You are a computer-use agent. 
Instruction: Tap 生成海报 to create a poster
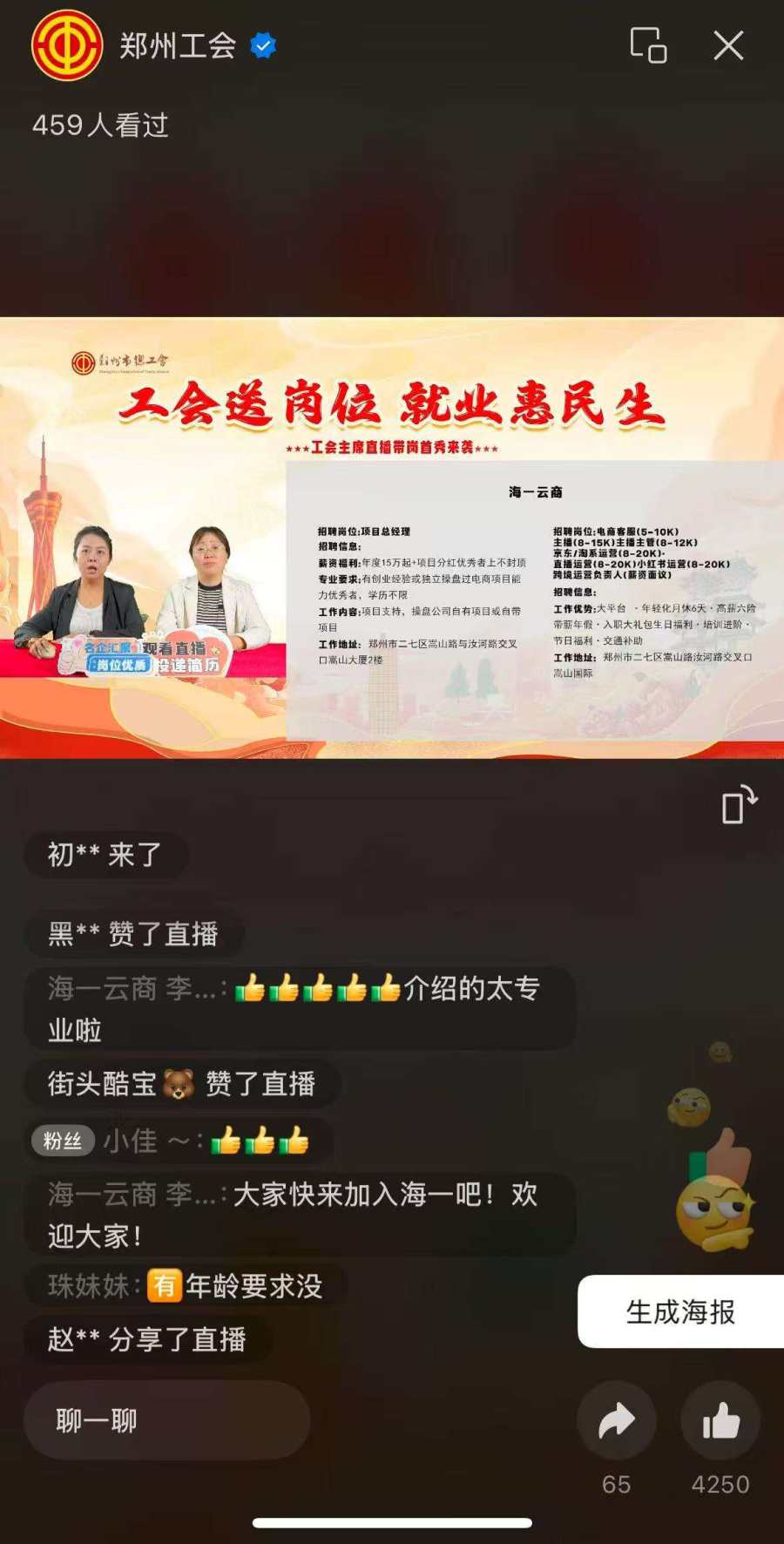tap(681, 1311)
